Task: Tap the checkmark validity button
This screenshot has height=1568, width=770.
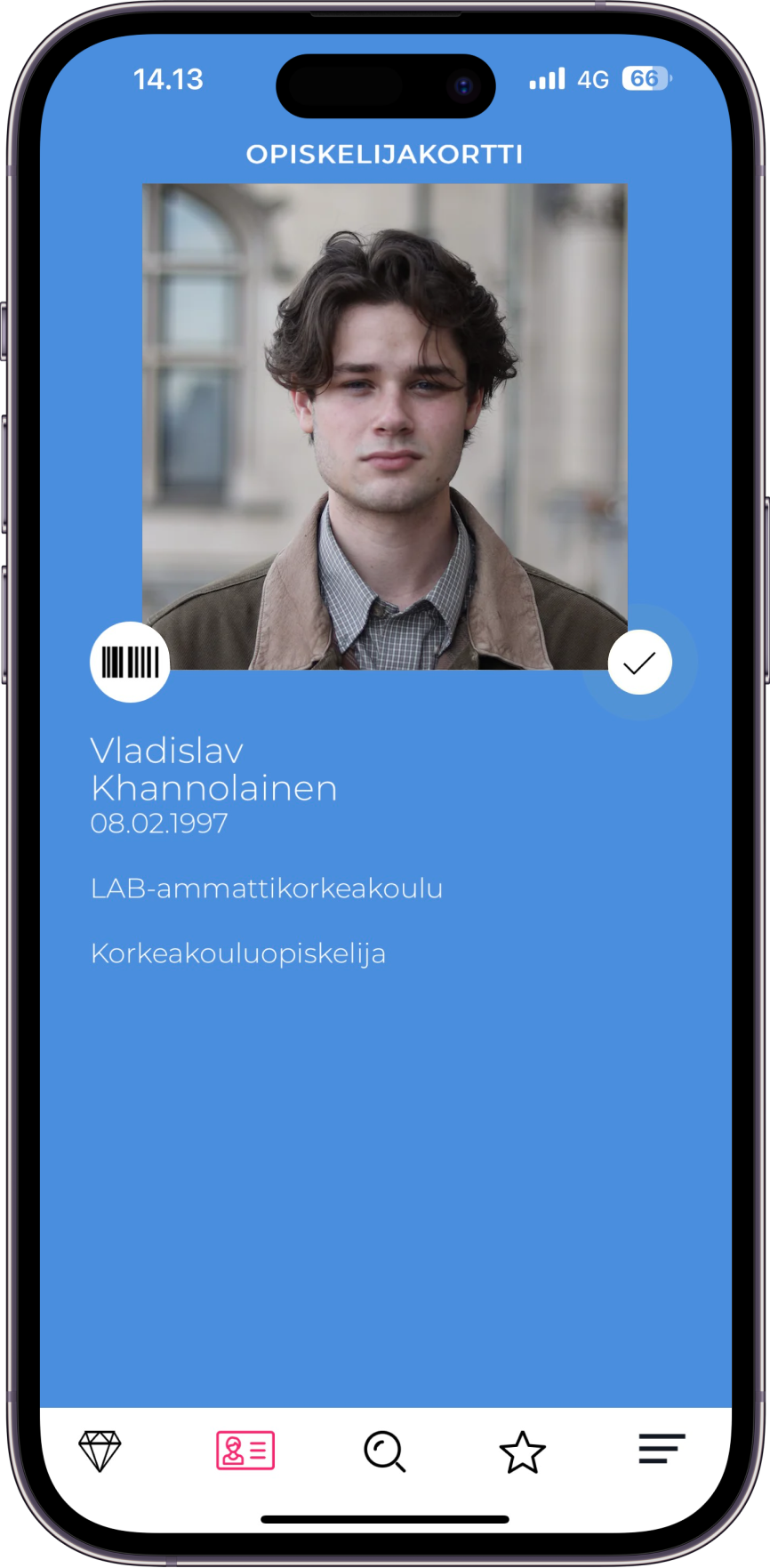Action: pos(639,663)
